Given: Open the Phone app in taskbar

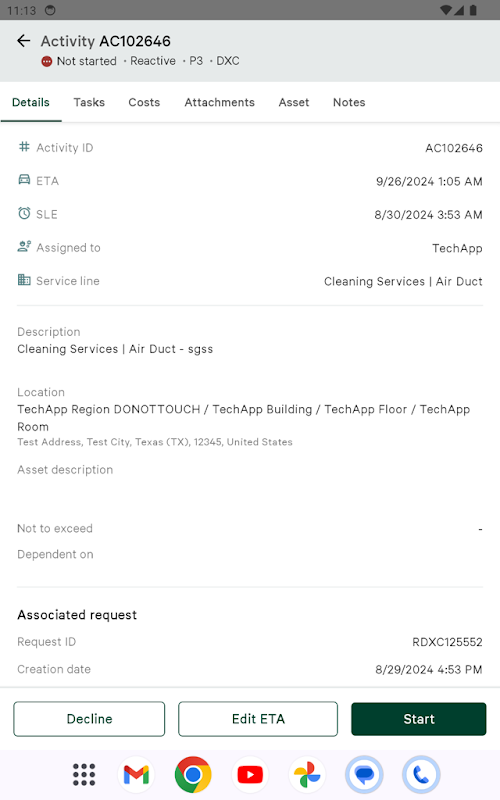Looking at the screenshot, I should [421, 774].
